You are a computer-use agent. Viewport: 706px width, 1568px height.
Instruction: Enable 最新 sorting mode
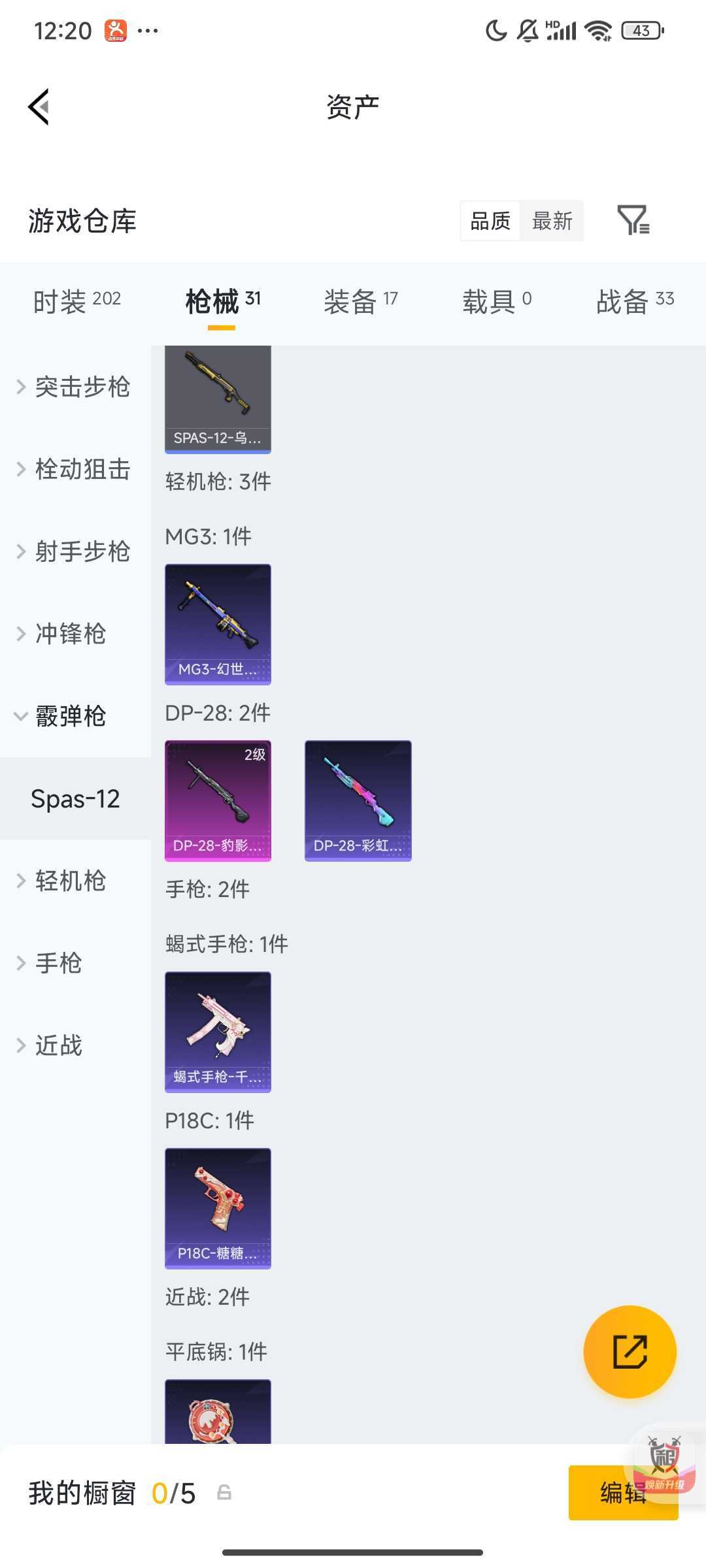(552, 222)
